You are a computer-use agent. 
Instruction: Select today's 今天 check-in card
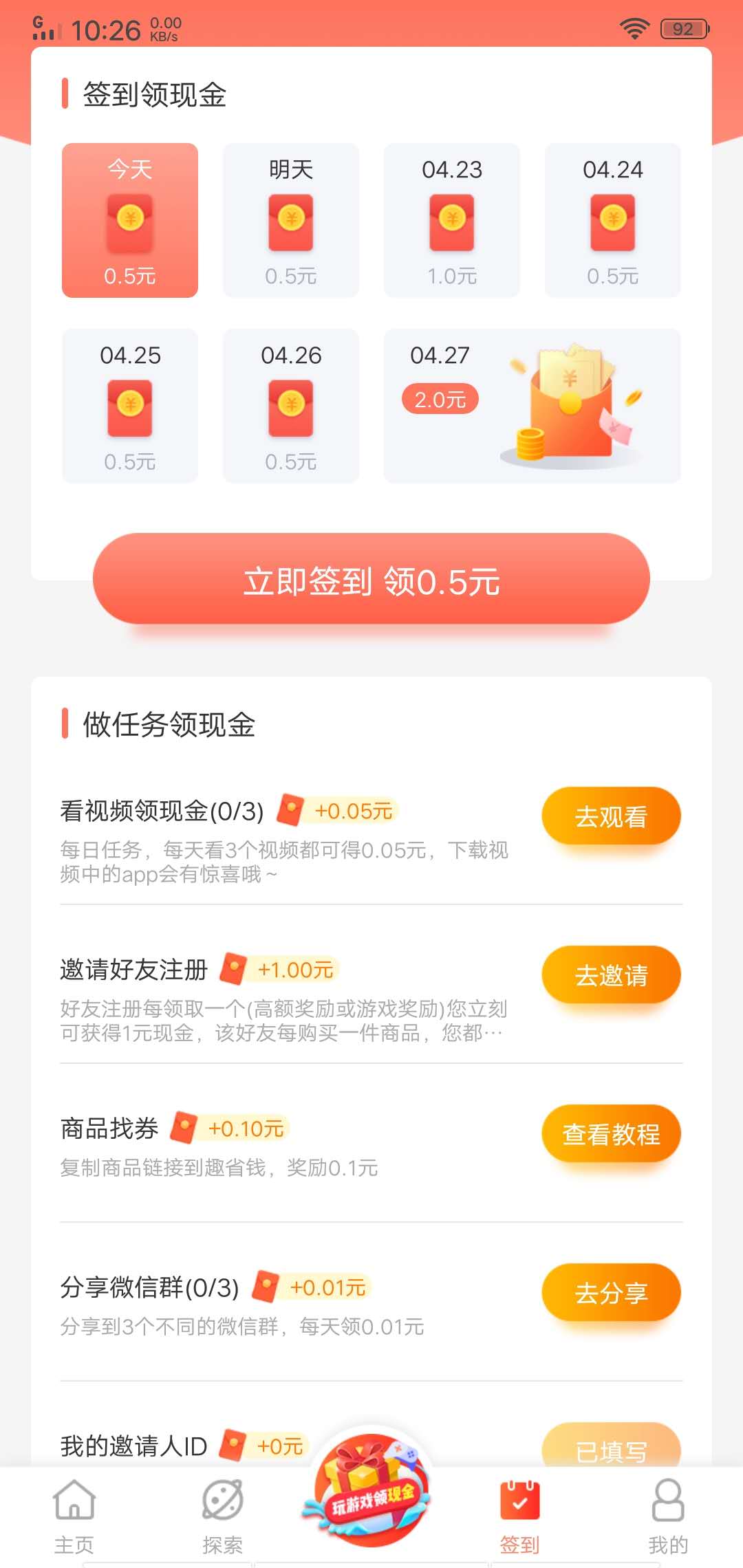tap(130, 220)
